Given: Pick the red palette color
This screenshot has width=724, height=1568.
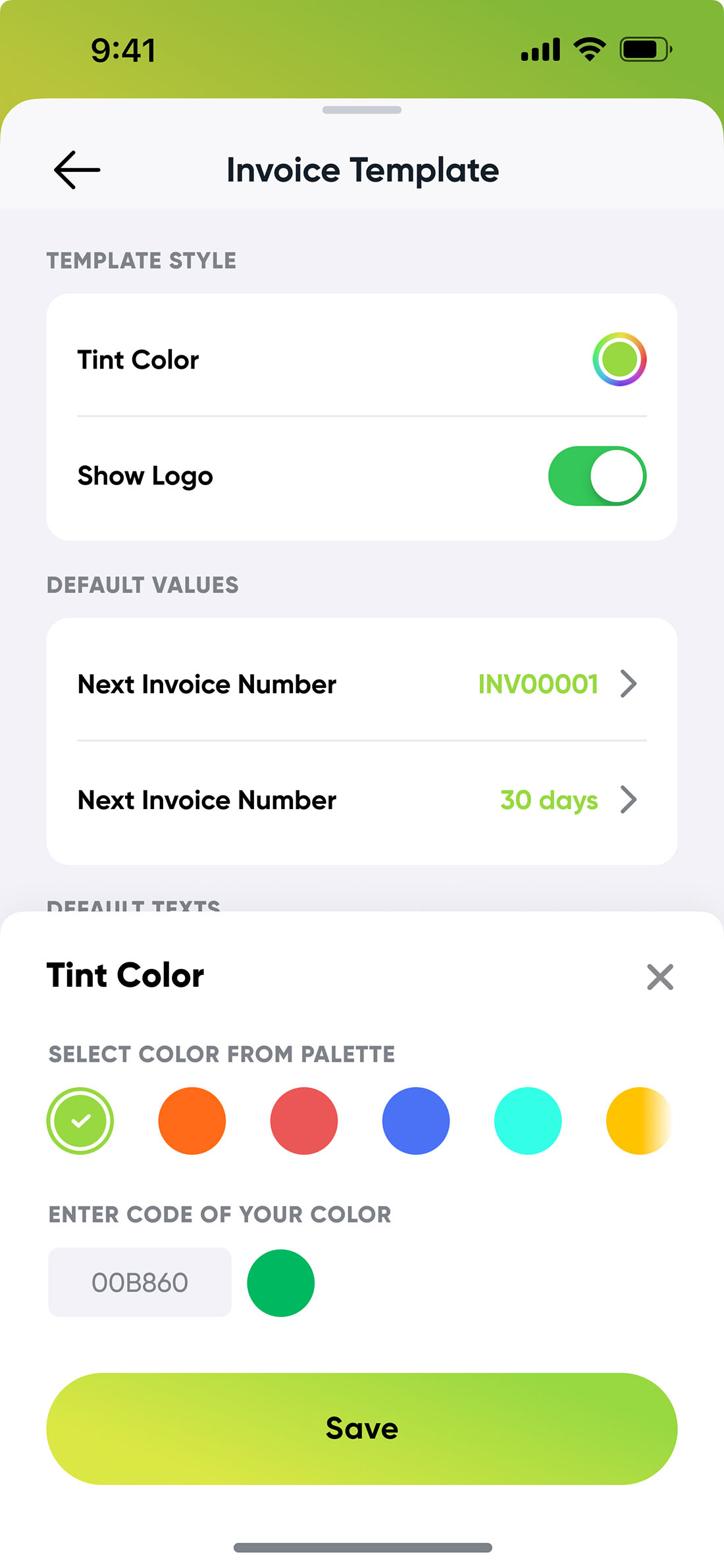Looking at the screenshot, I should point(304,1120).
